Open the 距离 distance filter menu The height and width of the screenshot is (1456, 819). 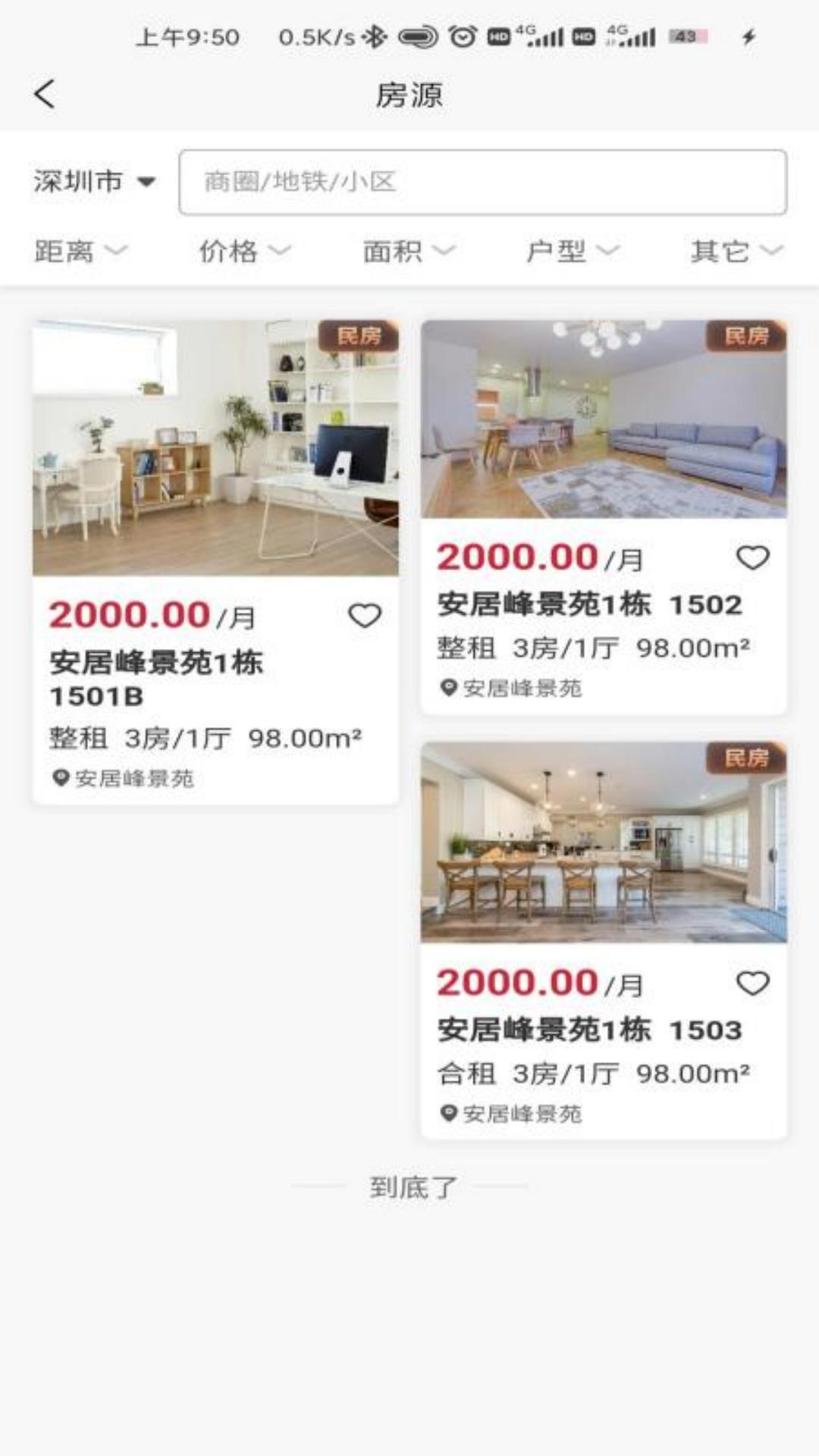78,251
